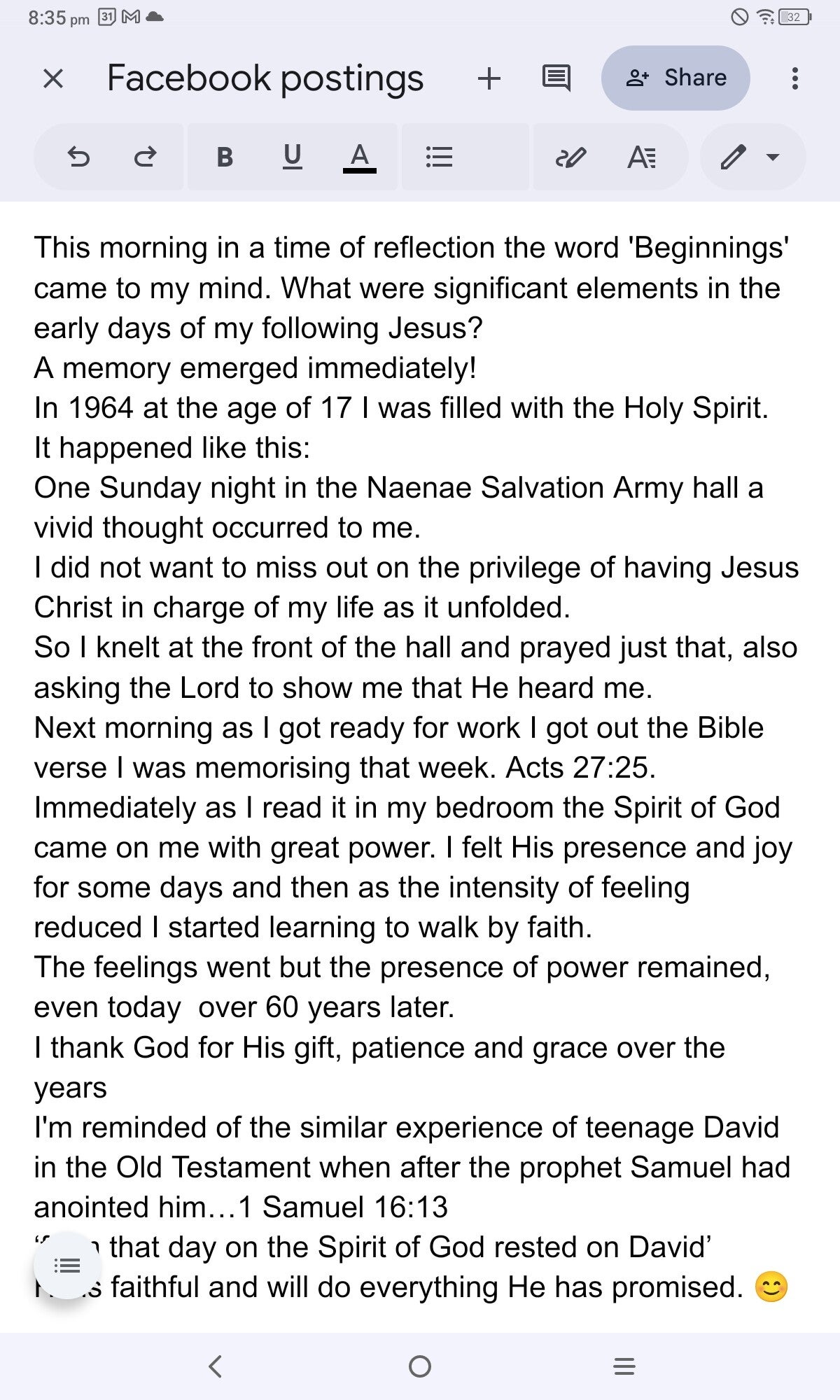Apply underline formatting
The image size is (840, 1400).
(x=292, y=157)
